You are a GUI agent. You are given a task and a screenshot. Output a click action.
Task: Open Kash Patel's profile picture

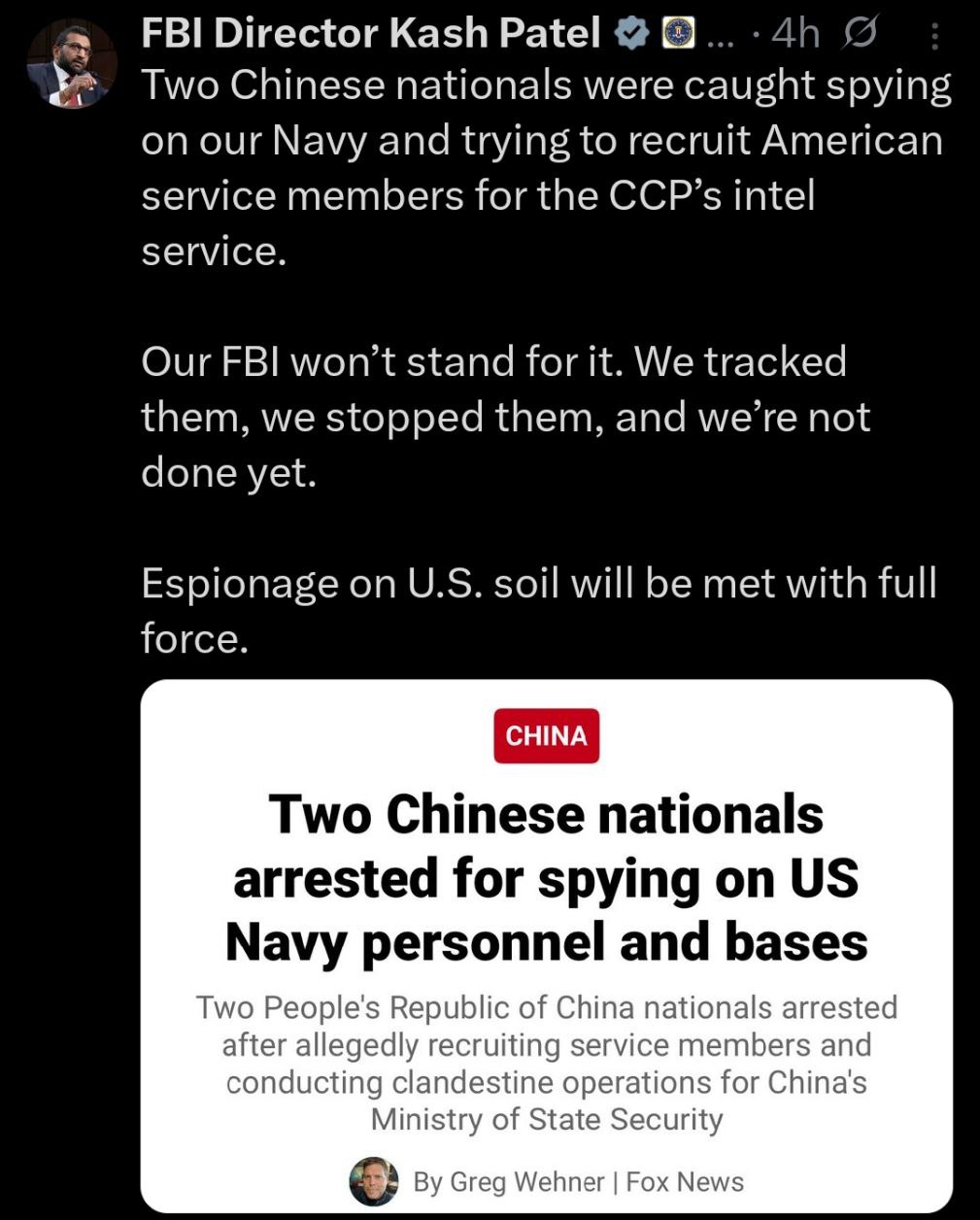pyautogui.click(x=71, y=62)
